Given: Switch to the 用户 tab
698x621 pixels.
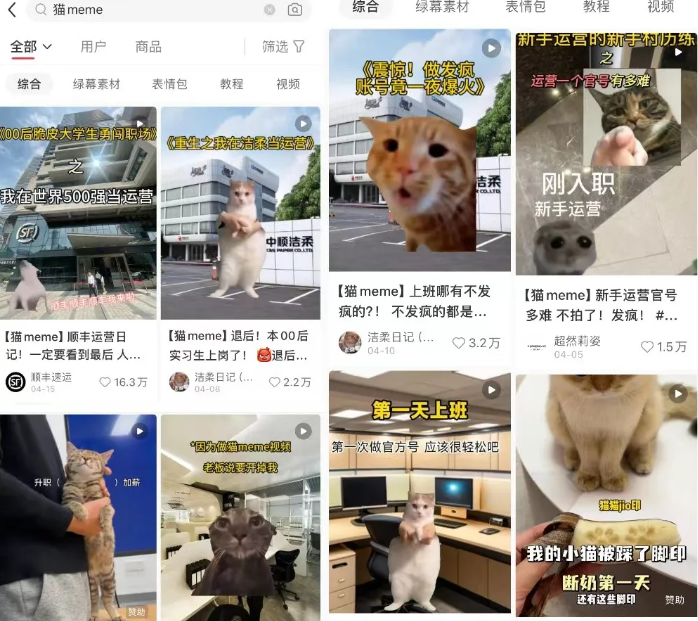Looking at the screenshot, I should tap(93, 46).
